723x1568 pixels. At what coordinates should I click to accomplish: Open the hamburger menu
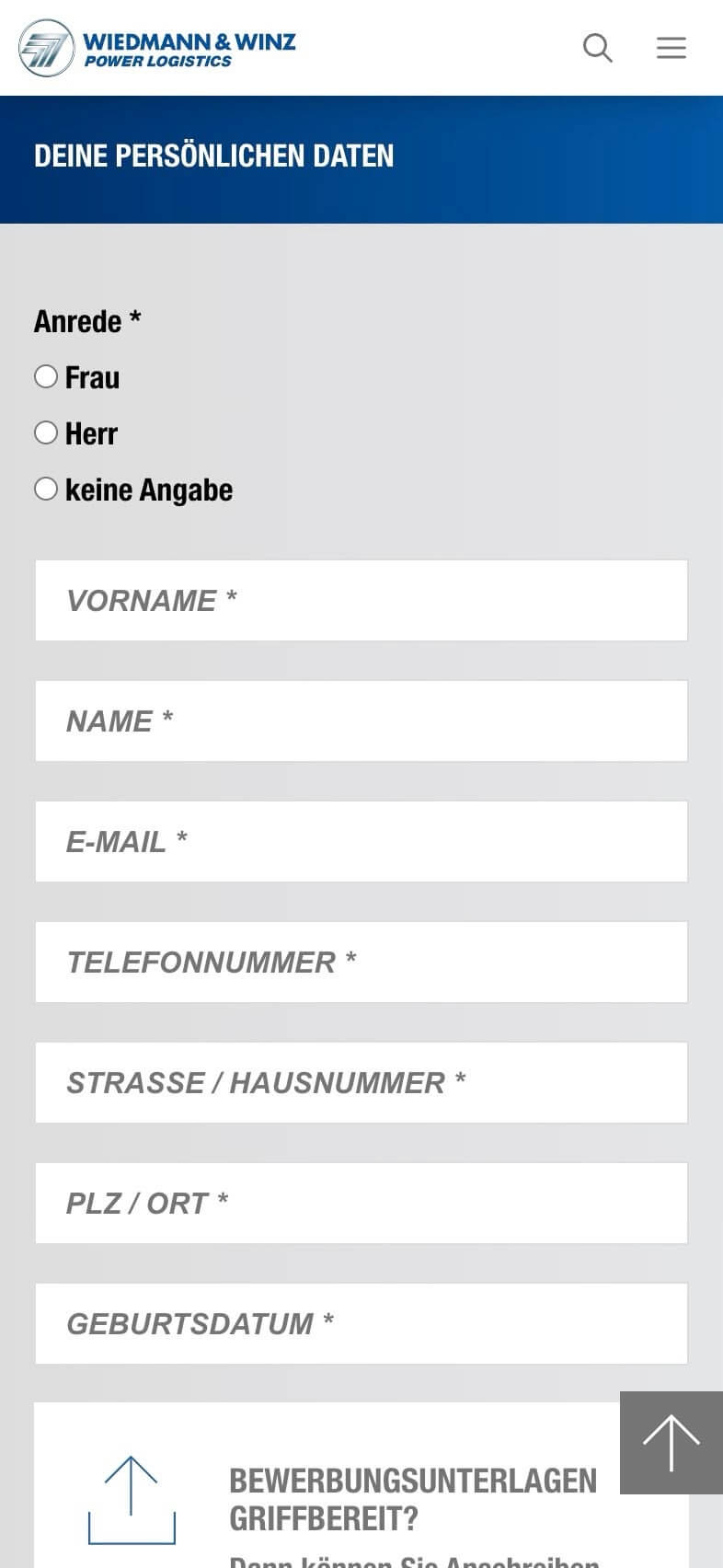(x=671, y=48)
